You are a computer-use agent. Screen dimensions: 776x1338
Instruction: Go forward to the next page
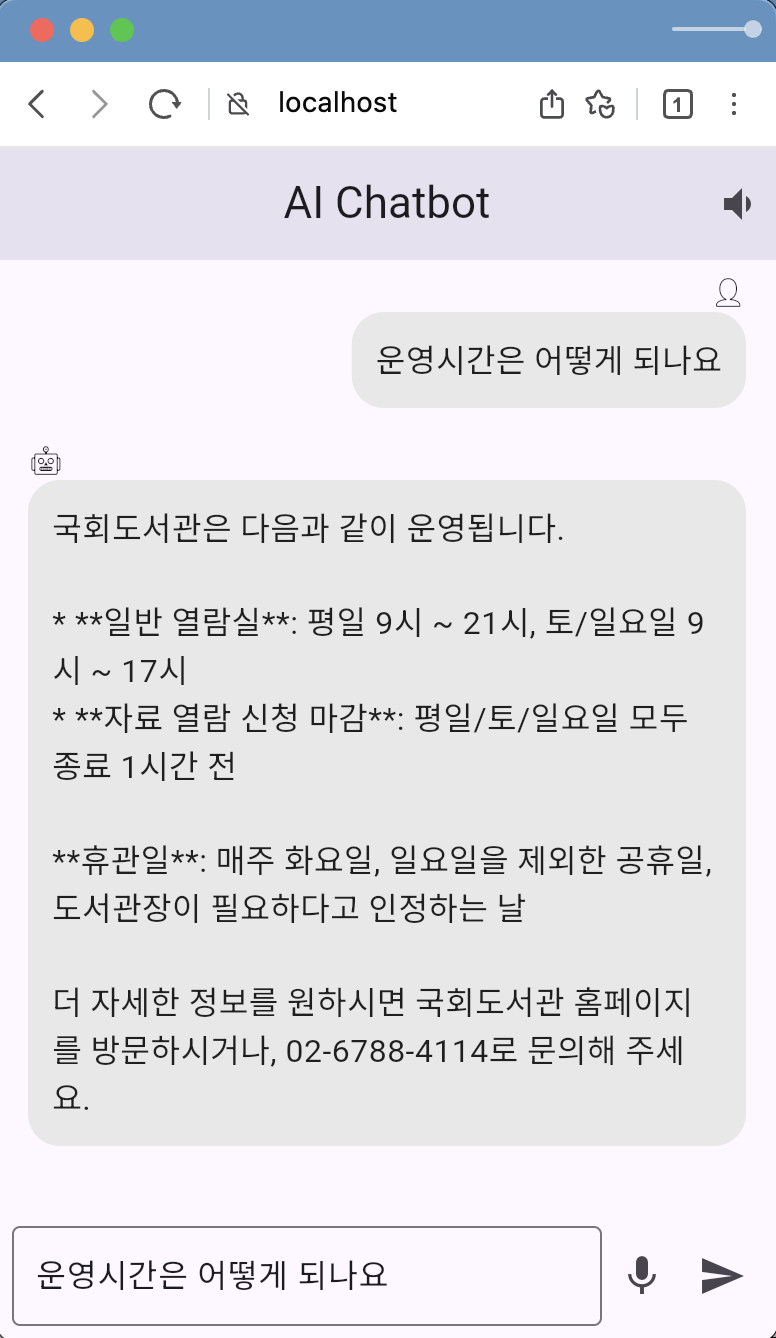point(99,104)
